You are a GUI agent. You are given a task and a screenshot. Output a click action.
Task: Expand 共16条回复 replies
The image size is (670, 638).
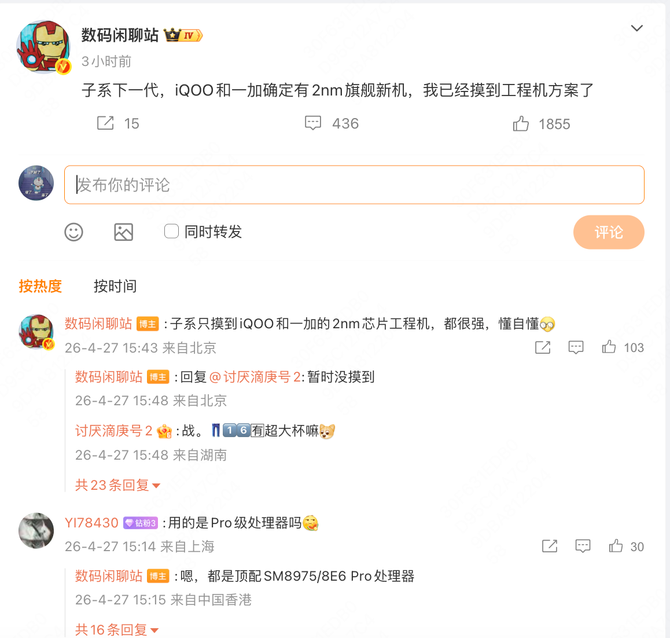(117, 629)
